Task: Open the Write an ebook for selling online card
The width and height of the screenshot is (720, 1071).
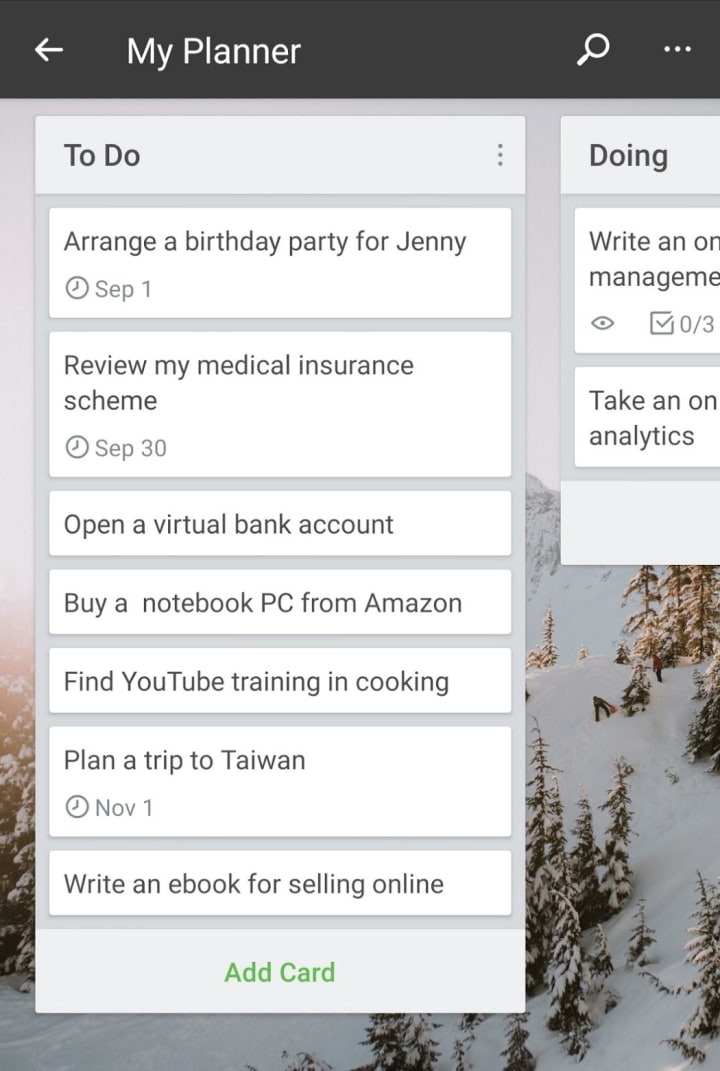Action: (x=280, y=884)
